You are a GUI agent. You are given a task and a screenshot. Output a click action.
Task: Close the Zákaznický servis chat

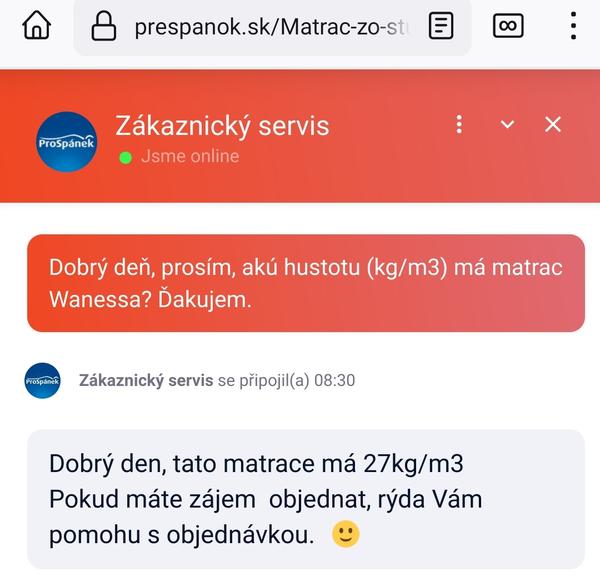553,124
